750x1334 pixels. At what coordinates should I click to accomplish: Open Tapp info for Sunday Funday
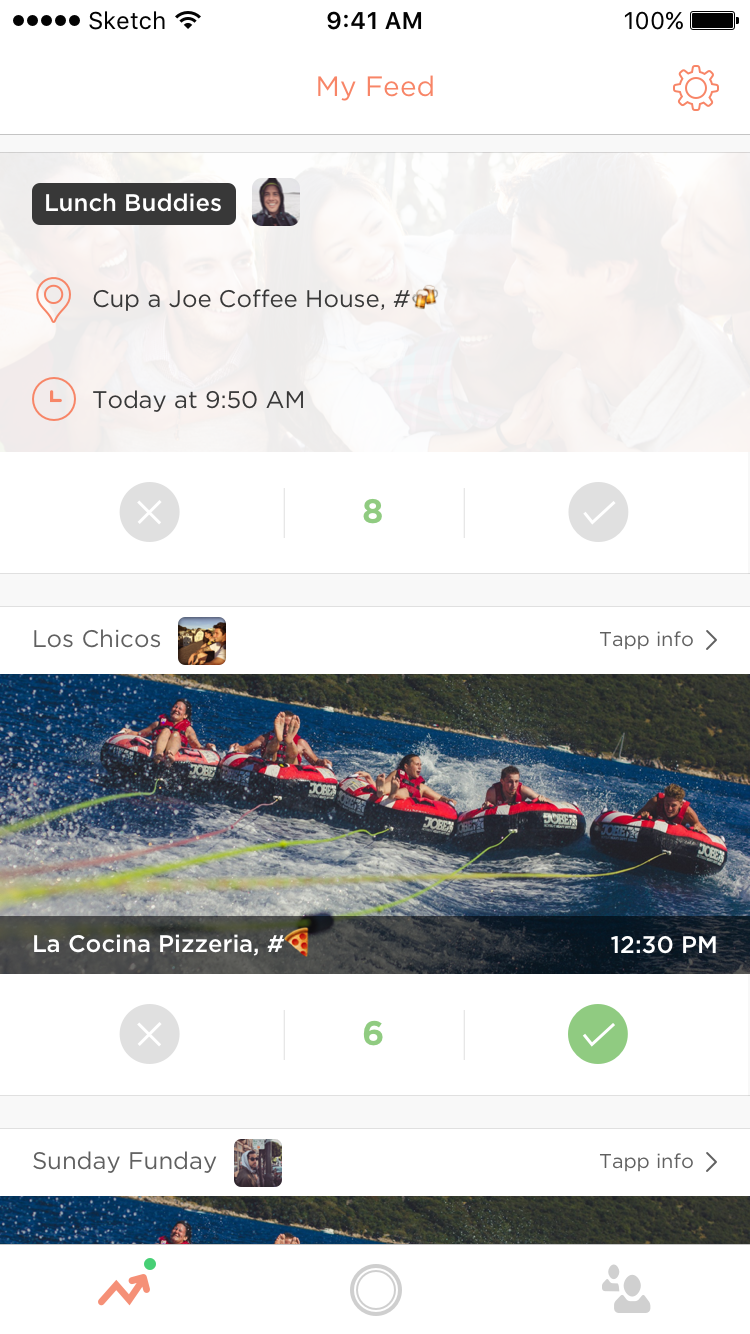(658, 1162)
